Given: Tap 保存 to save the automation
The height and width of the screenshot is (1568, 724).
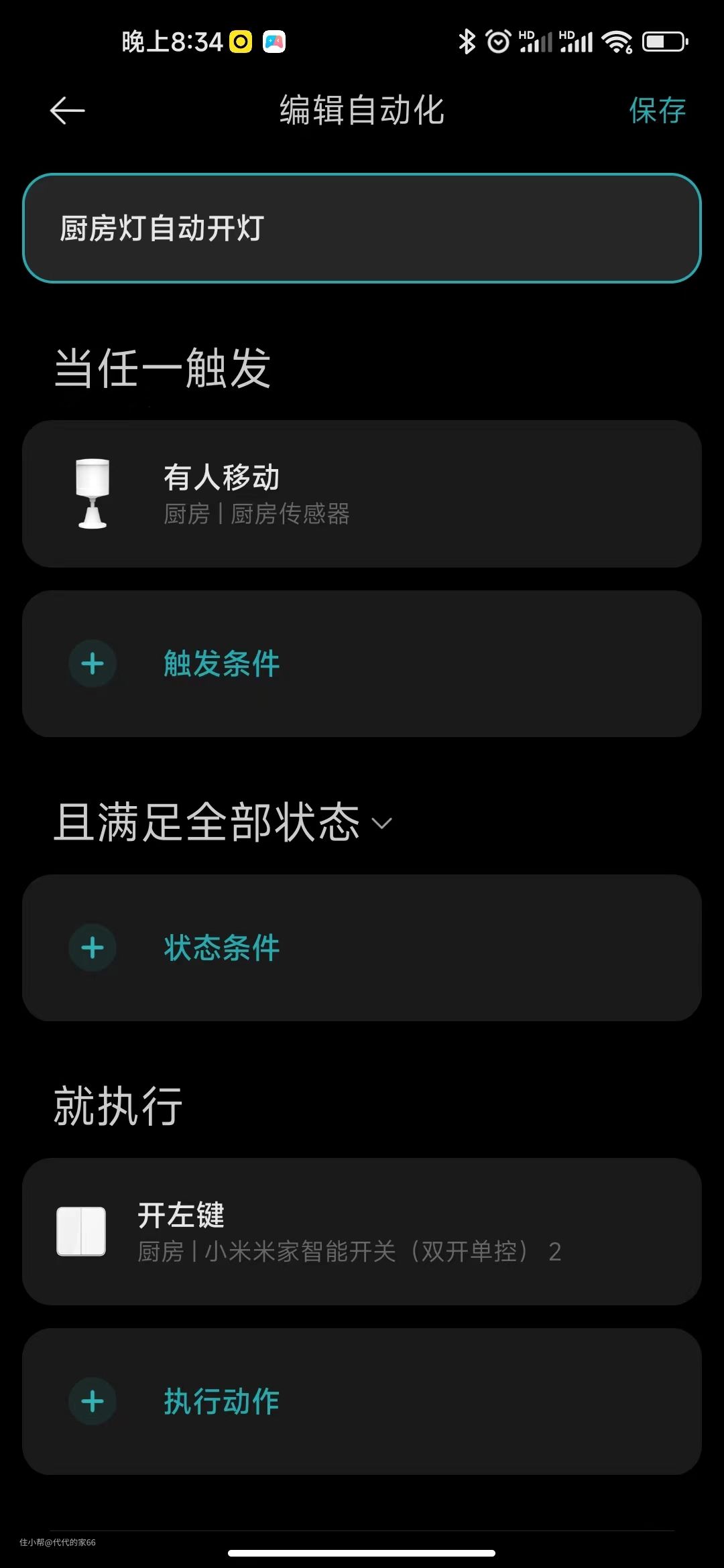Looking at the screenshot, I should (657, 111).
